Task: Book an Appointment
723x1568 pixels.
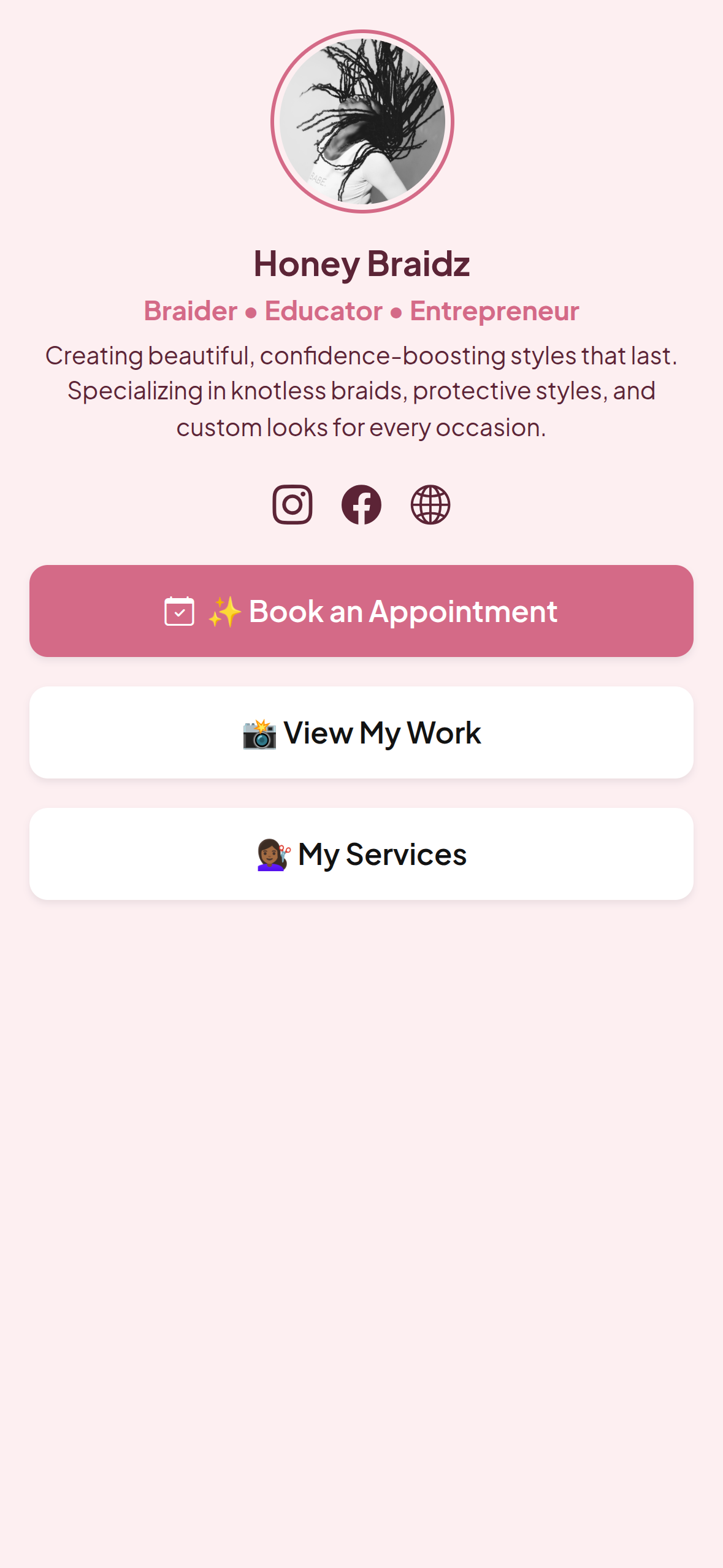Action: coord(361,611)
